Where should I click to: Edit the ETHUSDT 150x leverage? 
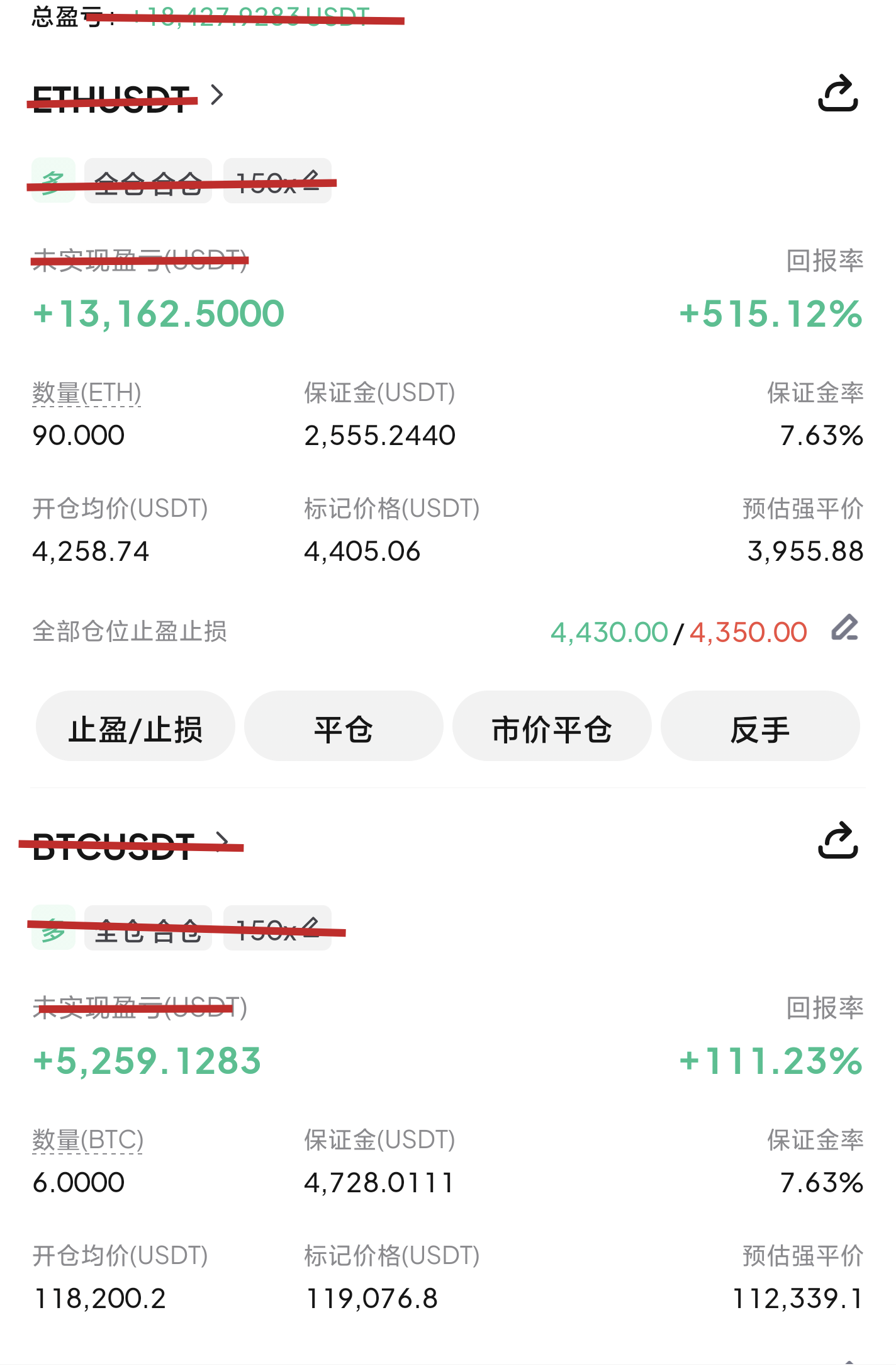coord(277,181)
